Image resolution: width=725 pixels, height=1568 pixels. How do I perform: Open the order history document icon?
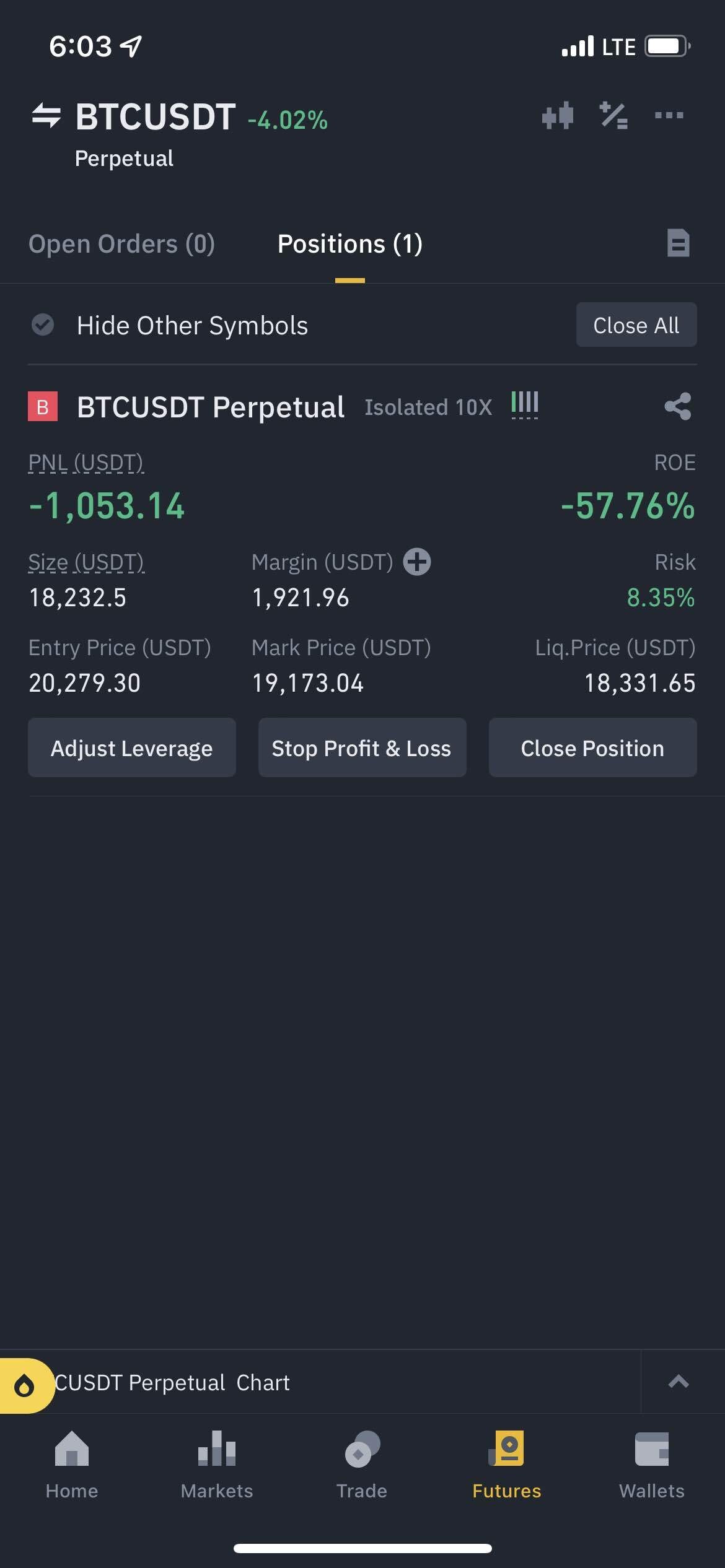(x=678, y=243)
